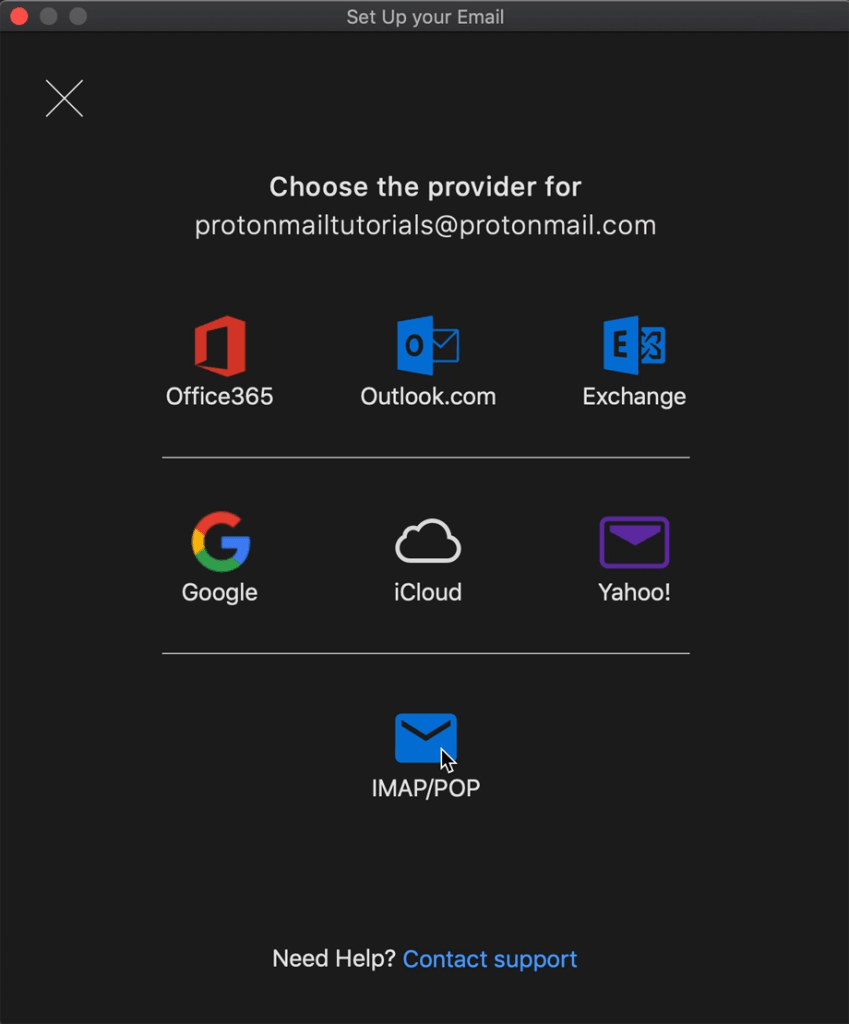Choose the purple Yahoo! mail icon
Screen dimensions: 849x1024
(x=633, y=540)
